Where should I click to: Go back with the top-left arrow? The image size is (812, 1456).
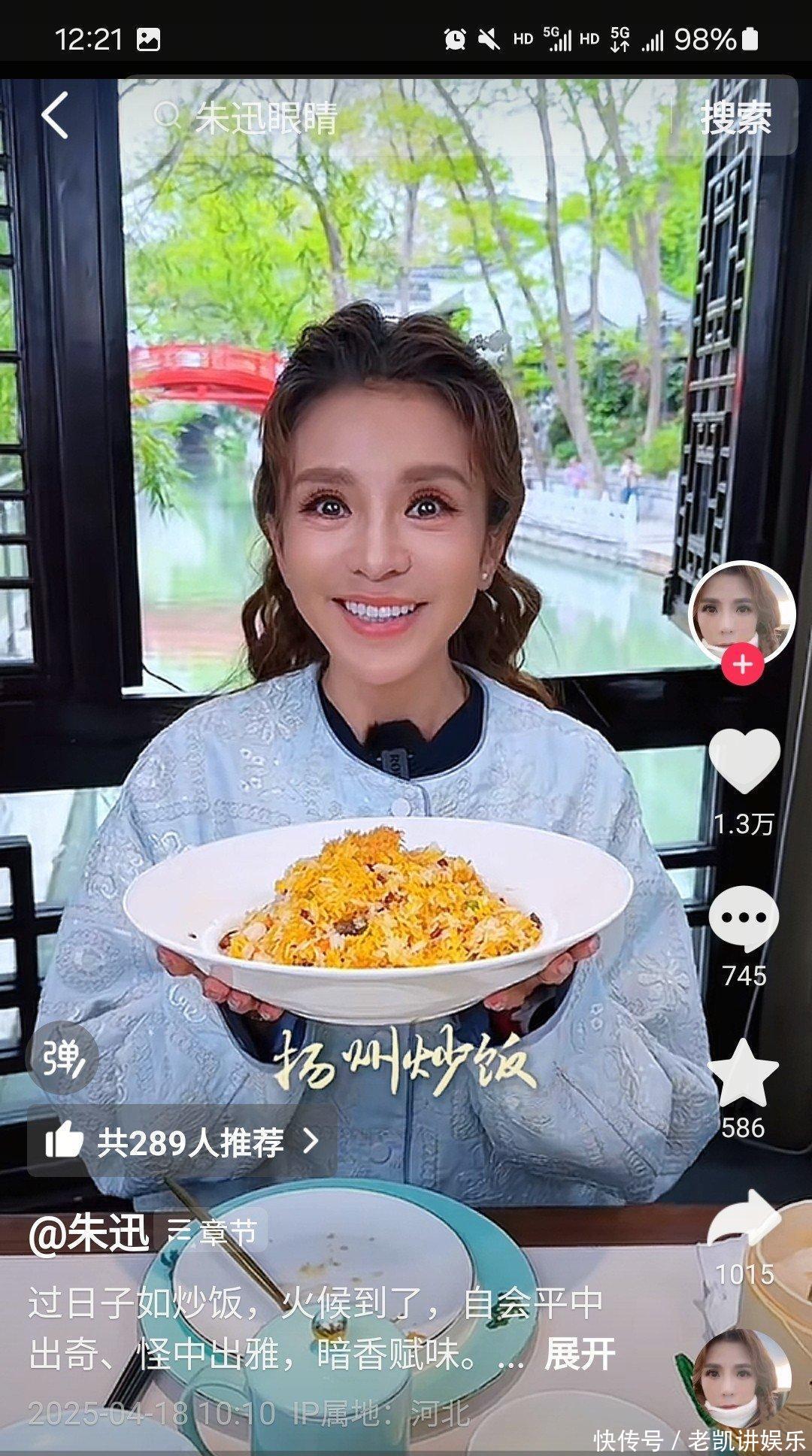coord(55,116)
